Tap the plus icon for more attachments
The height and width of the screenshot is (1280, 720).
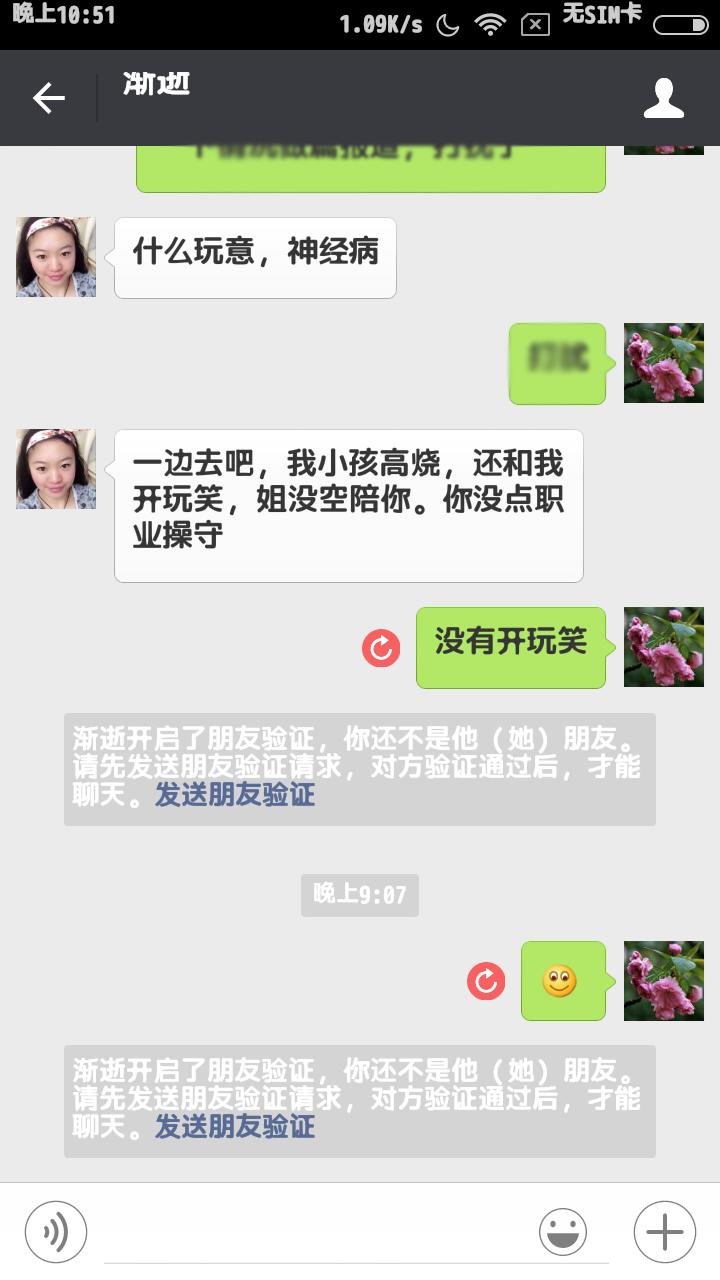coord(663,1232)
